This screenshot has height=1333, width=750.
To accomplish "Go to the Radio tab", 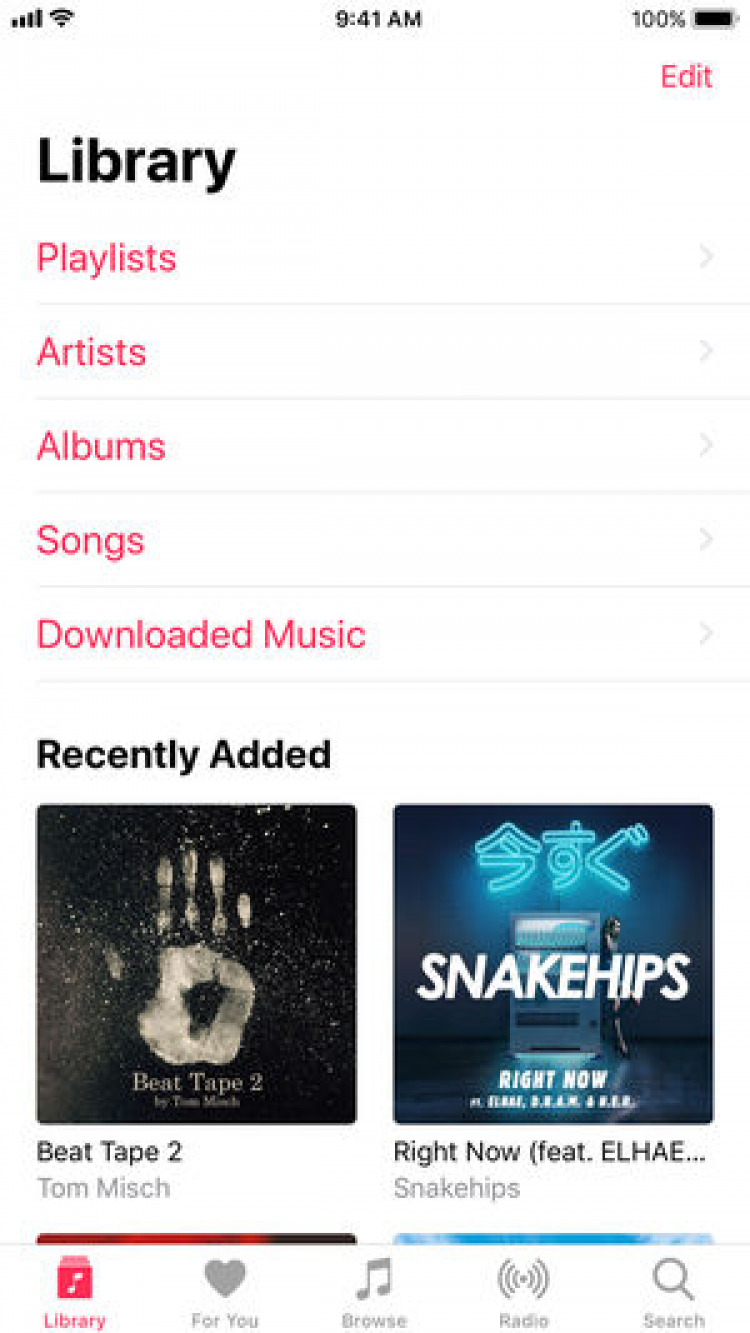I will [x=524, y=1292].
